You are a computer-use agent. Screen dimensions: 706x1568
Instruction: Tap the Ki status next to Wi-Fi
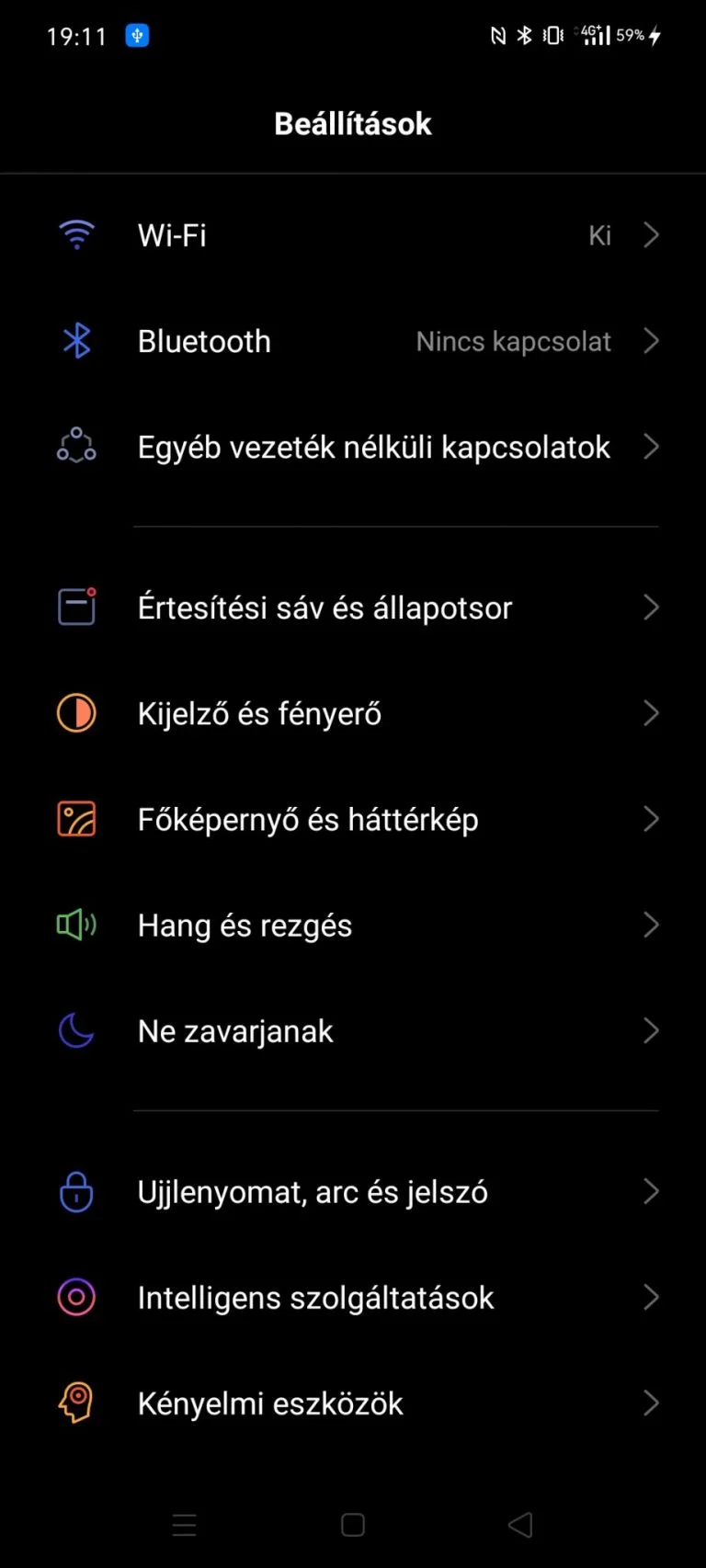click(x=601, y=234)
